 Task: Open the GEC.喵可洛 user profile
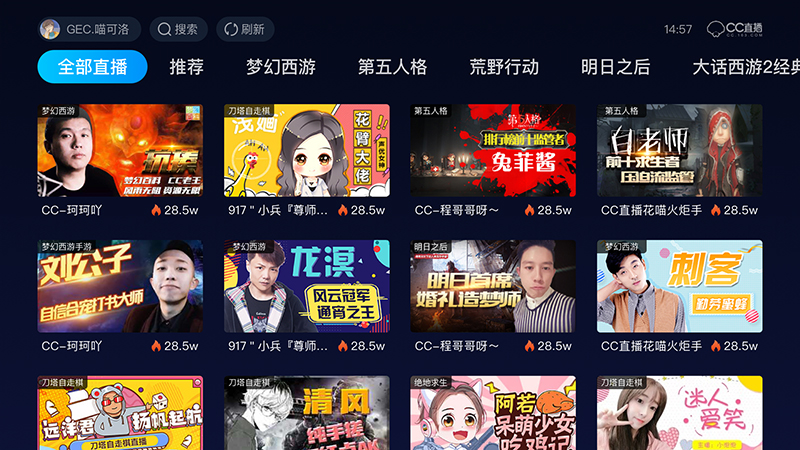pos(89,29)
